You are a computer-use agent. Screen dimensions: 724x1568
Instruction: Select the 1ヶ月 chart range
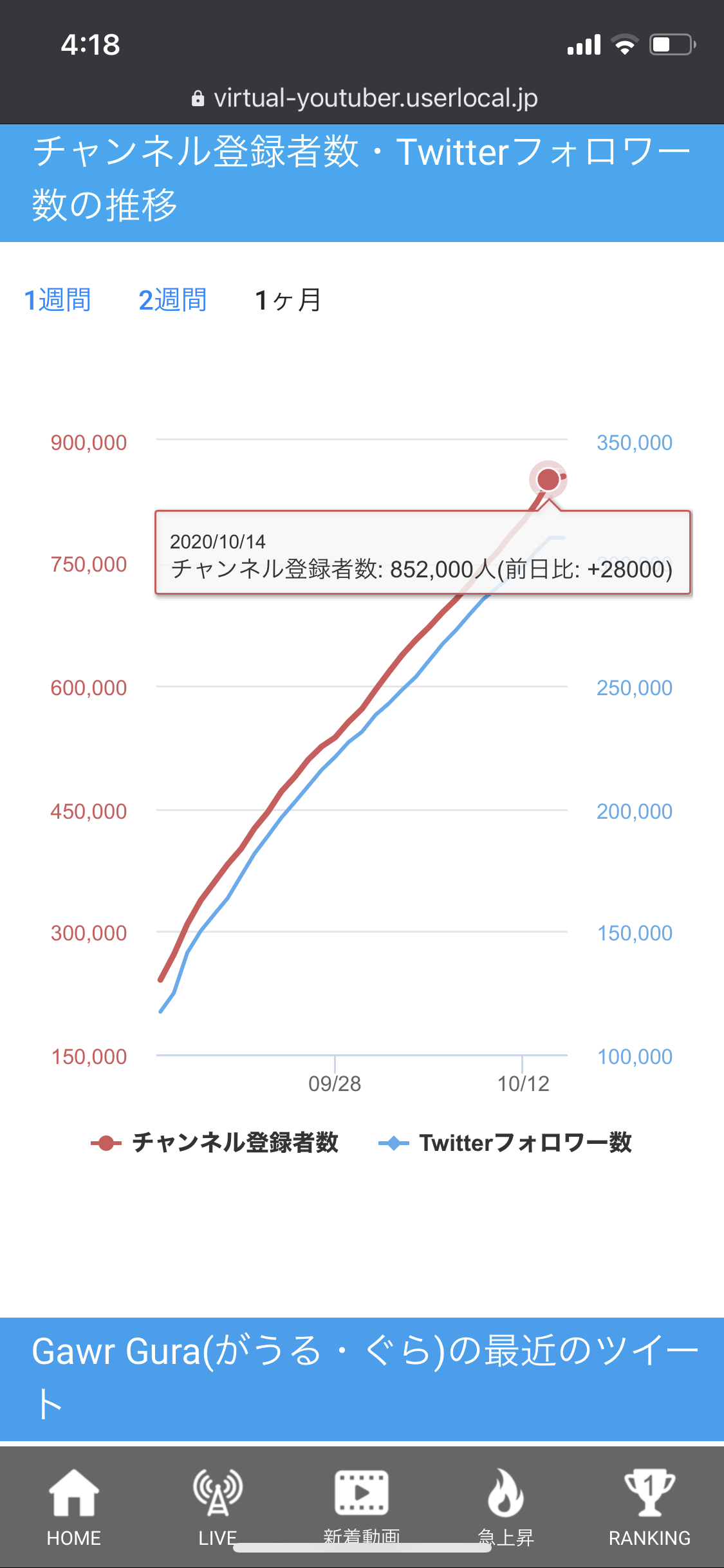(288, 300)
